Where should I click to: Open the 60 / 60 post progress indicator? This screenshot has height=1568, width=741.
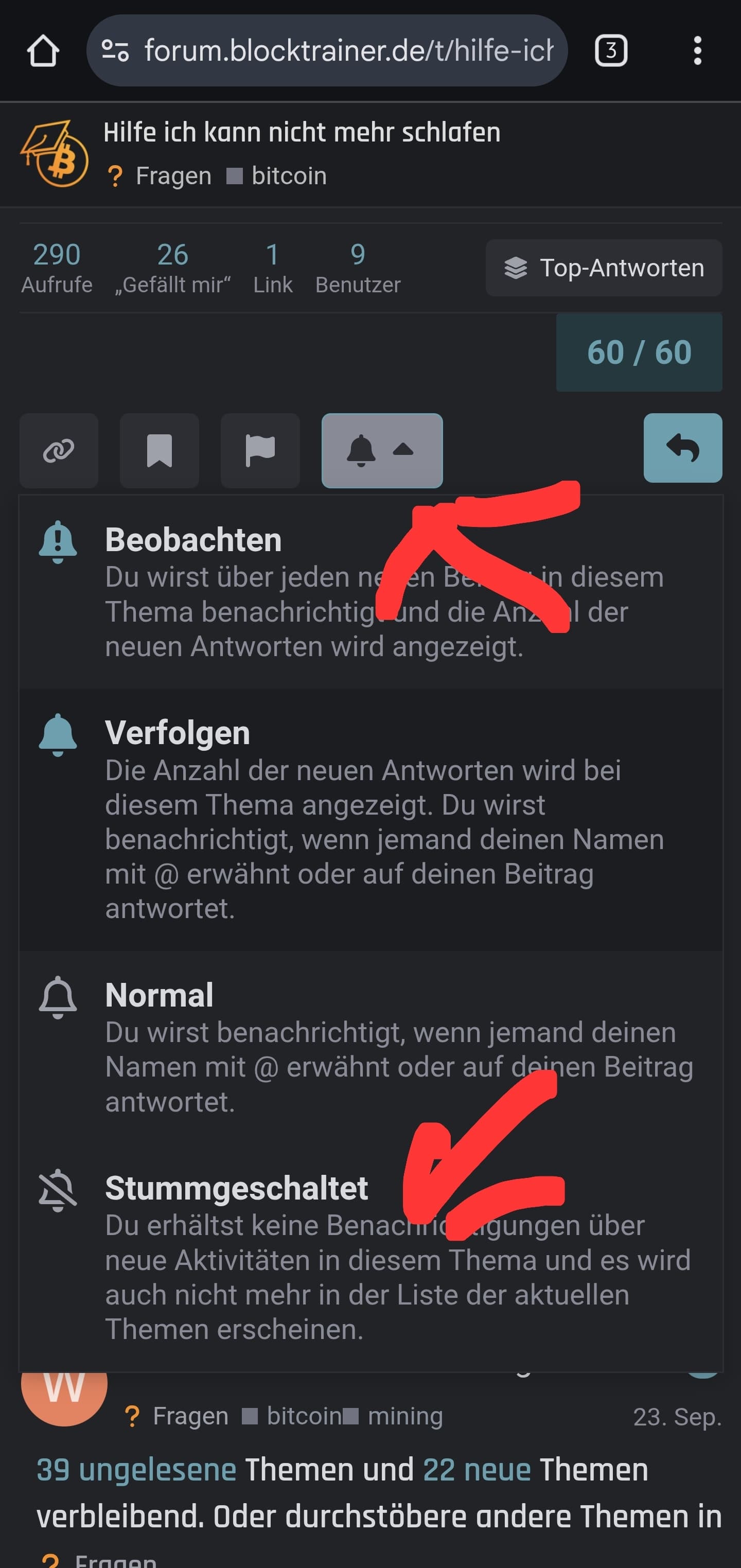(x=639, y=353)
